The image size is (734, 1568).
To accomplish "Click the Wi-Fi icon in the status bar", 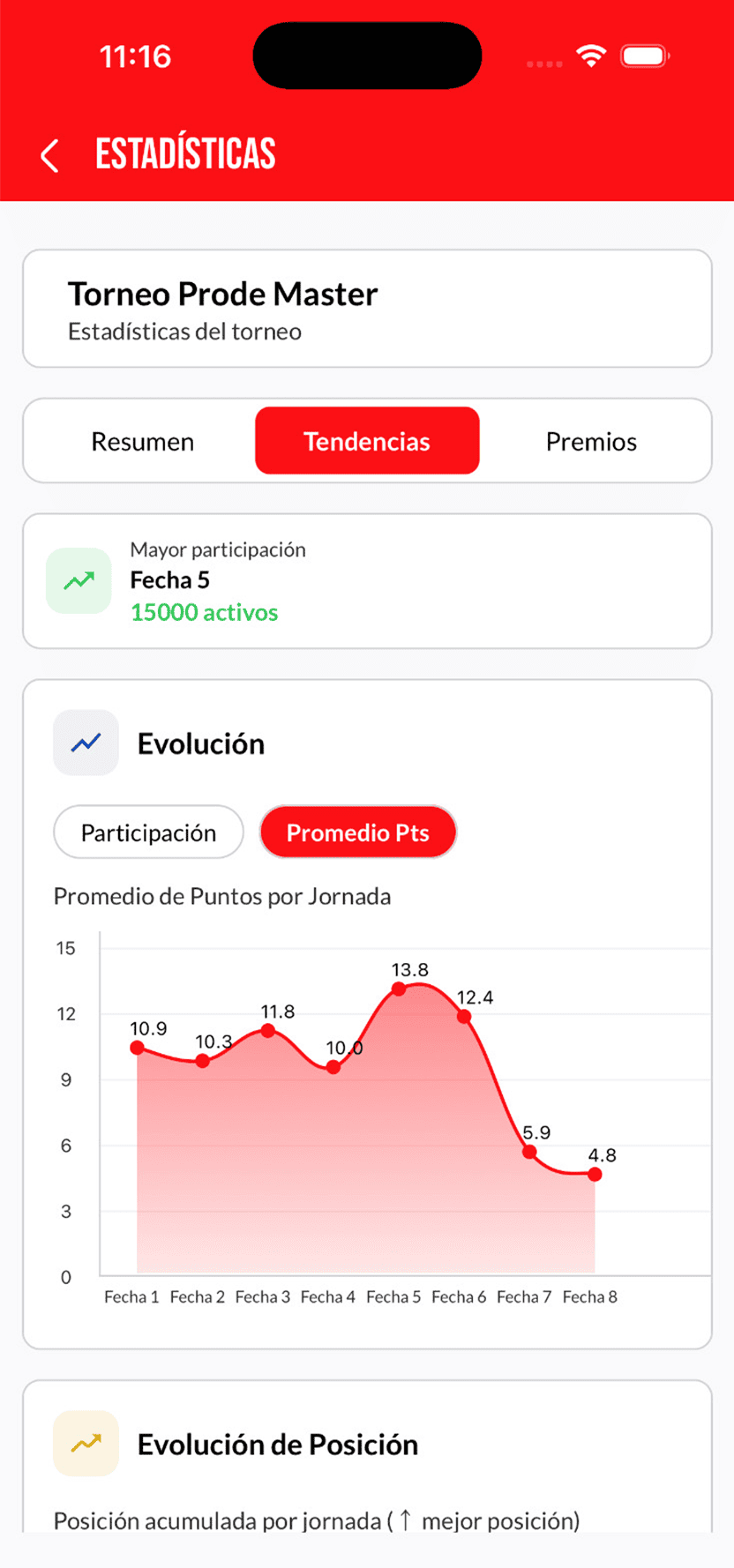I will coord(592,55).
